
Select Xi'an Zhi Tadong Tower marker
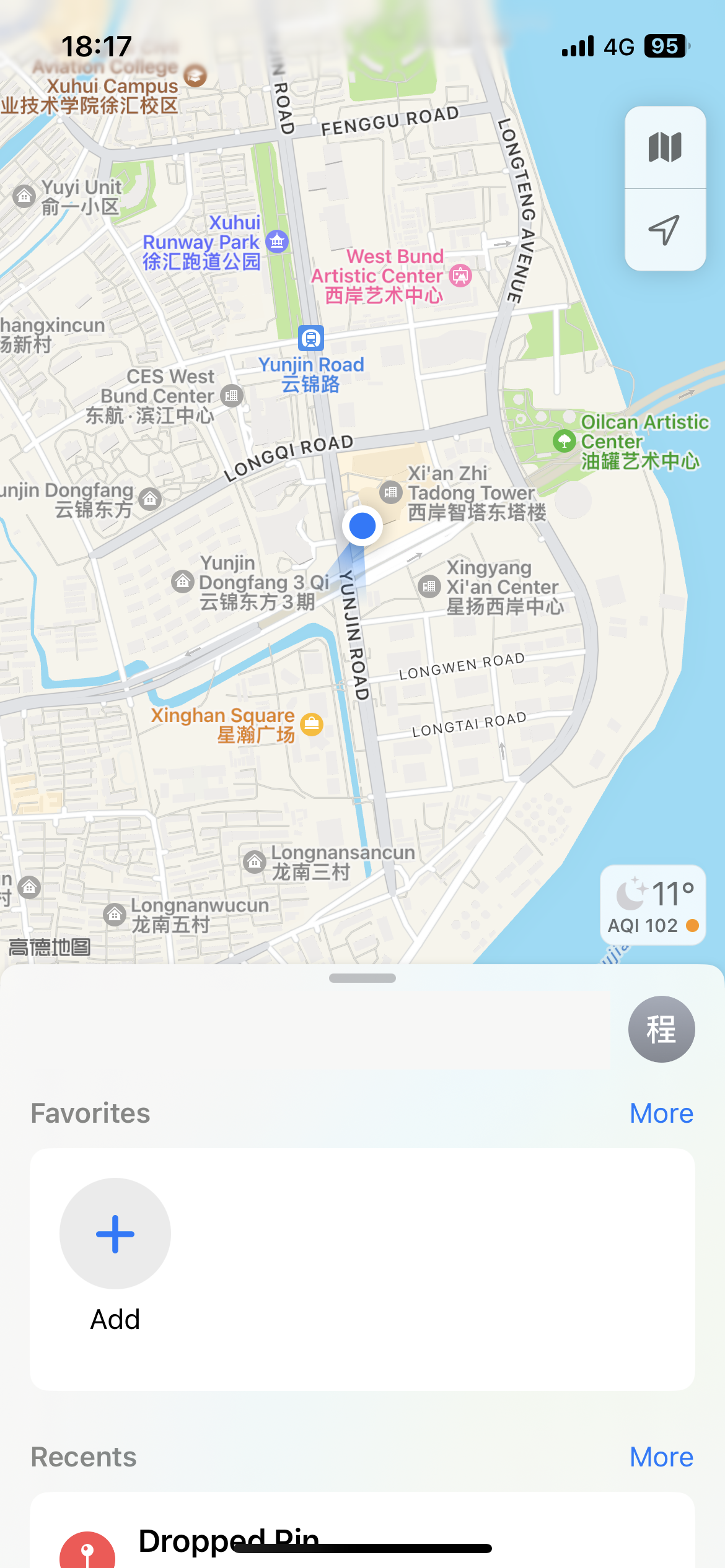pyautogui.click(x=390, y=492)
